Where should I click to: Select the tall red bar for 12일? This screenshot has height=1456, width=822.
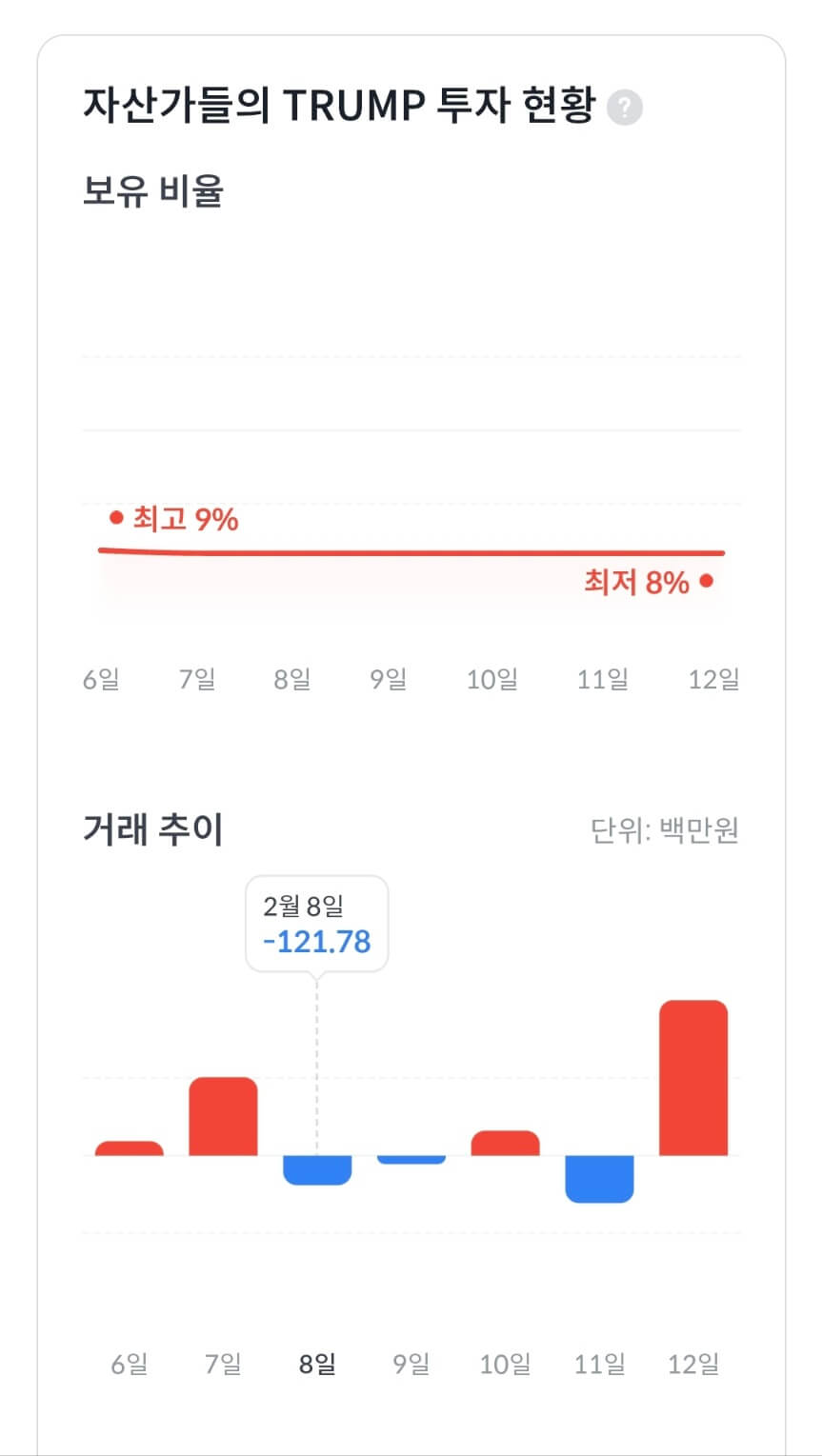point(694,1076)
